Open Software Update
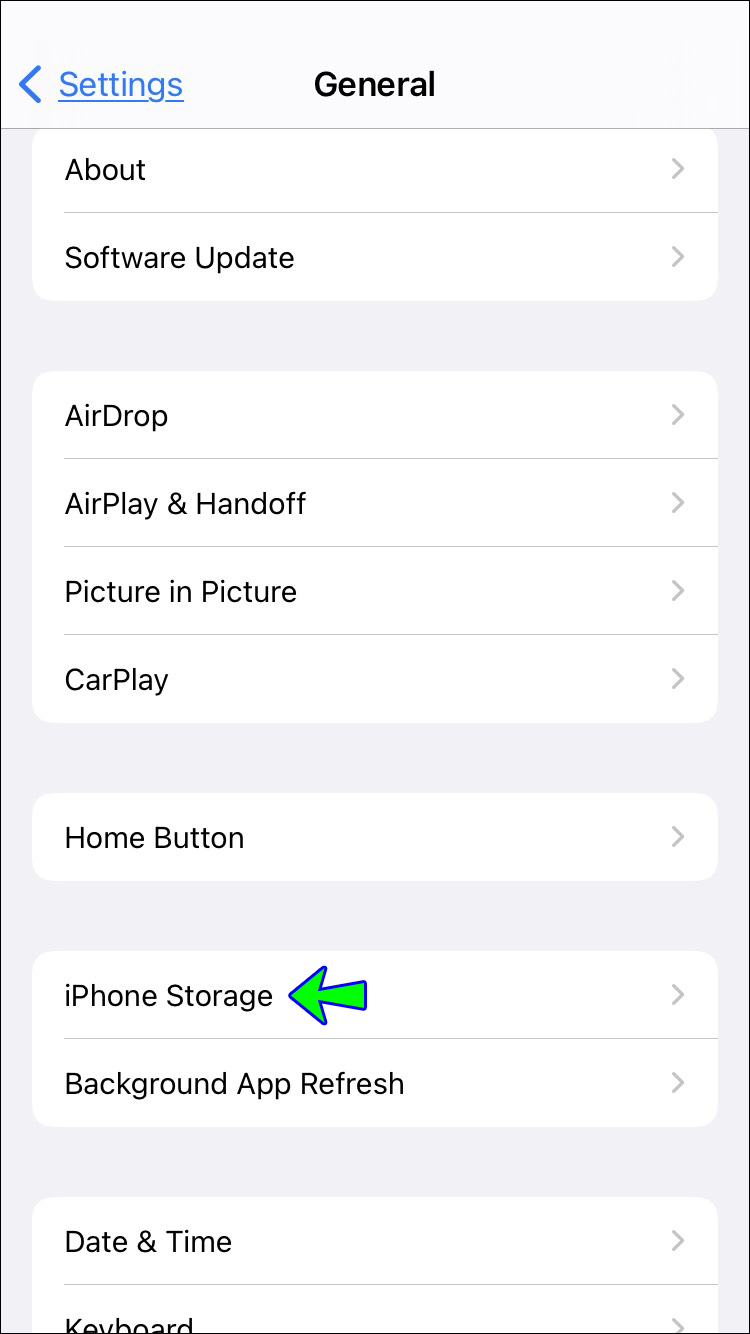 [374, 258]
